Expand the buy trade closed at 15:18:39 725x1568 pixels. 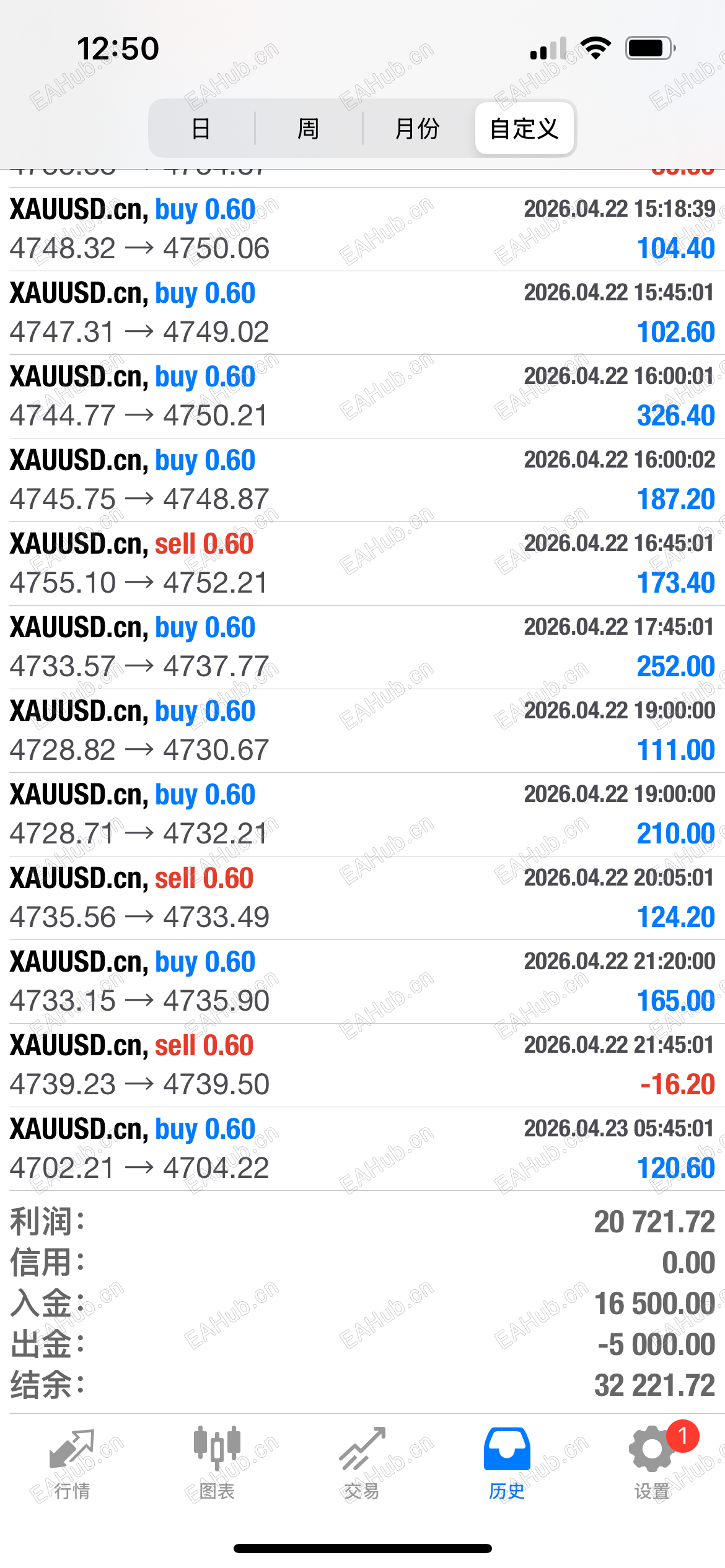(362, 229)
